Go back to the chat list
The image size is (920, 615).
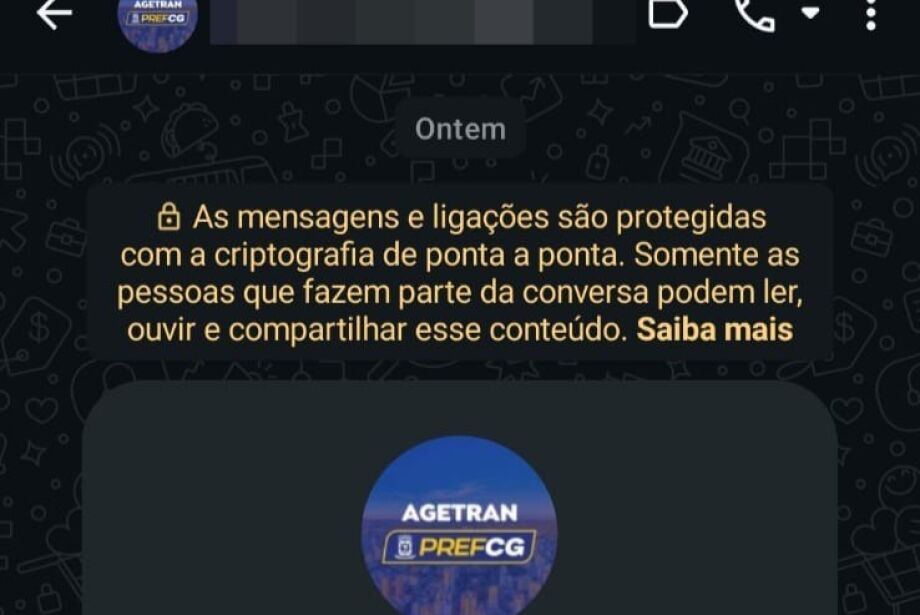pos(54,15)
